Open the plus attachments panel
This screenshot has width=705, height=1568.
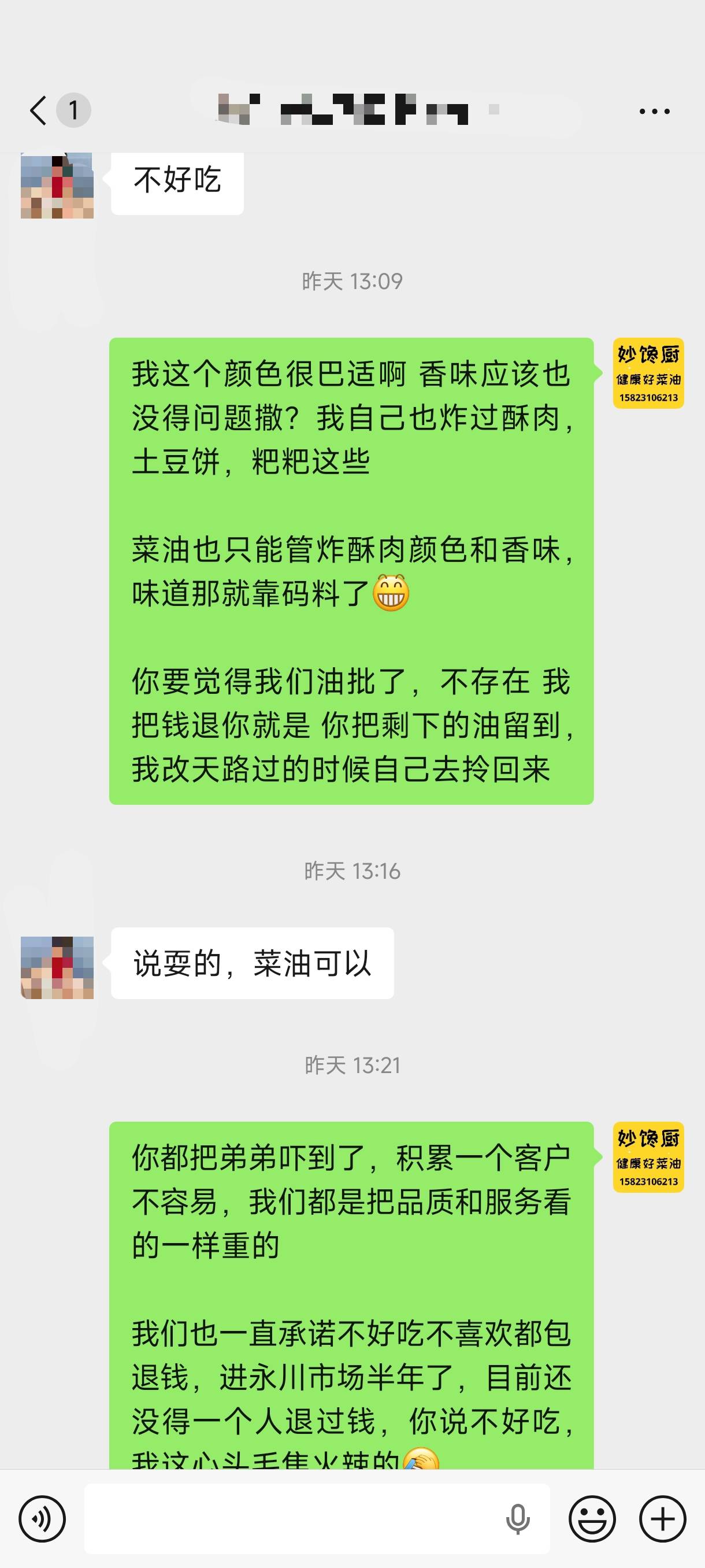click(x=662, y=1519)
